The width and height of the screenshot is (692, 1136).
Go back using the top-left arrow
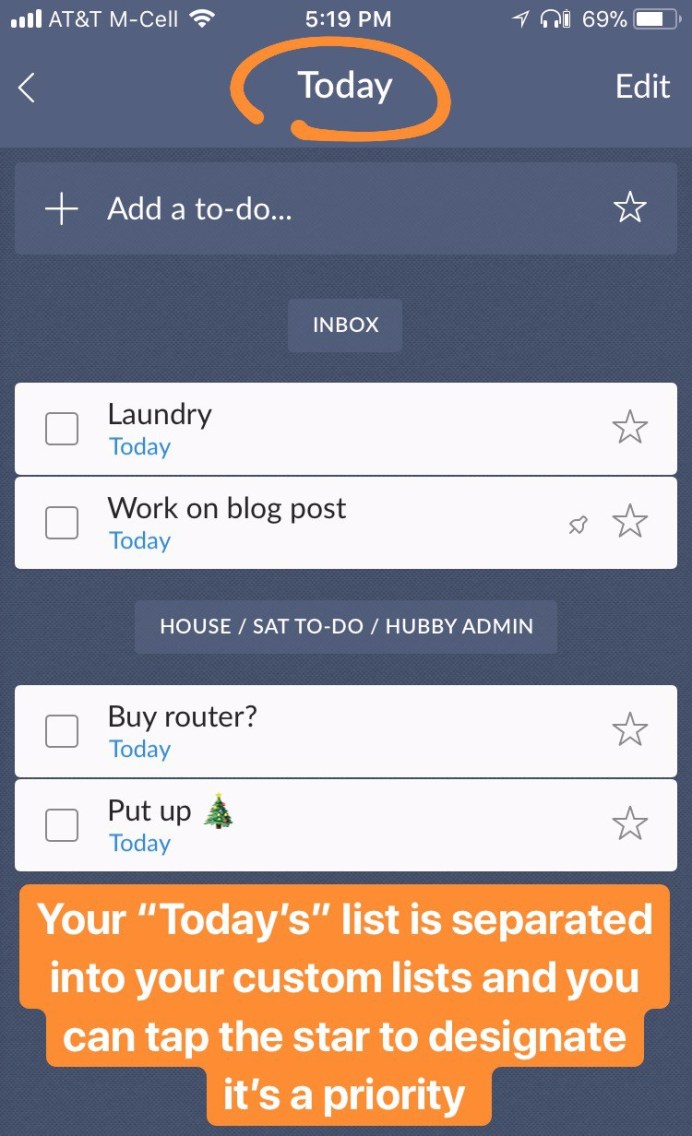point(27,88)
